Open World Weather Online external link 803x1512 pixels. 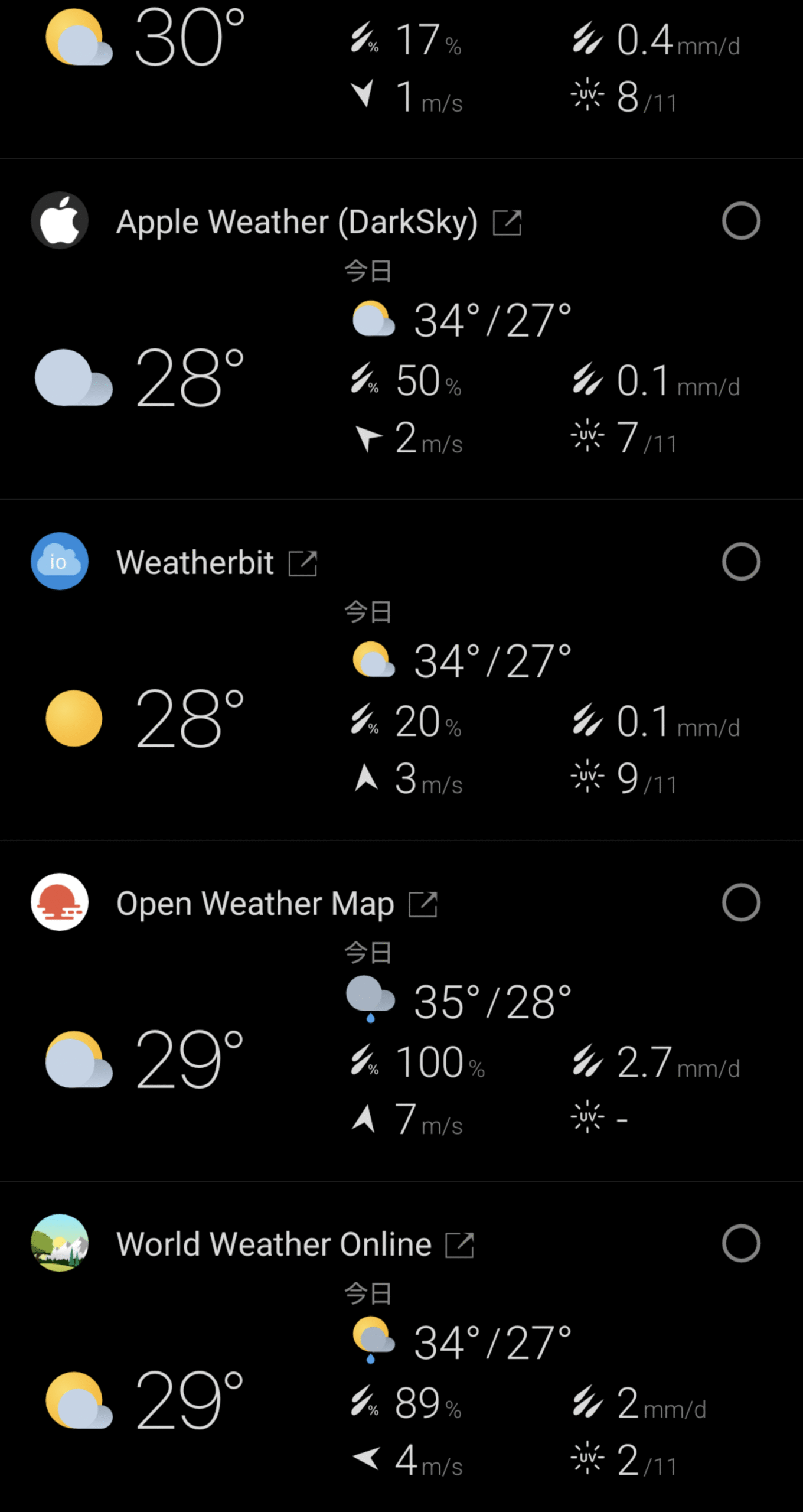point(460,1245)
